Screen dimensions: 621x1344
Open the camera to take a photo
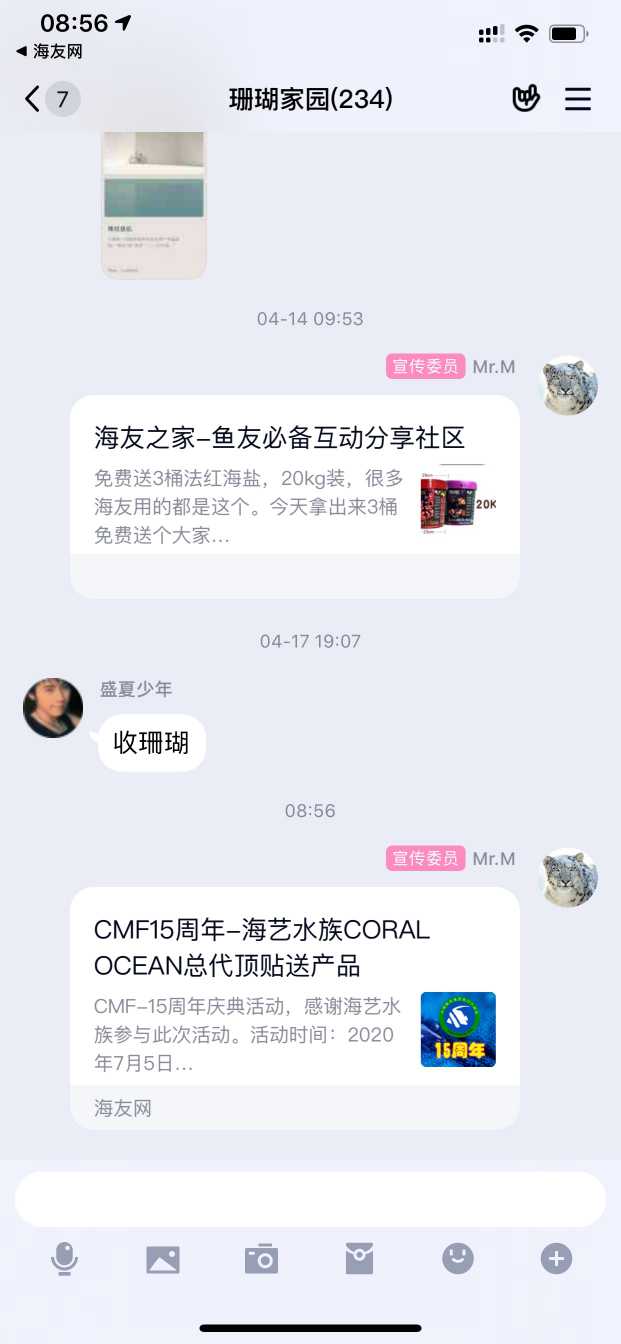(261, 1259)
